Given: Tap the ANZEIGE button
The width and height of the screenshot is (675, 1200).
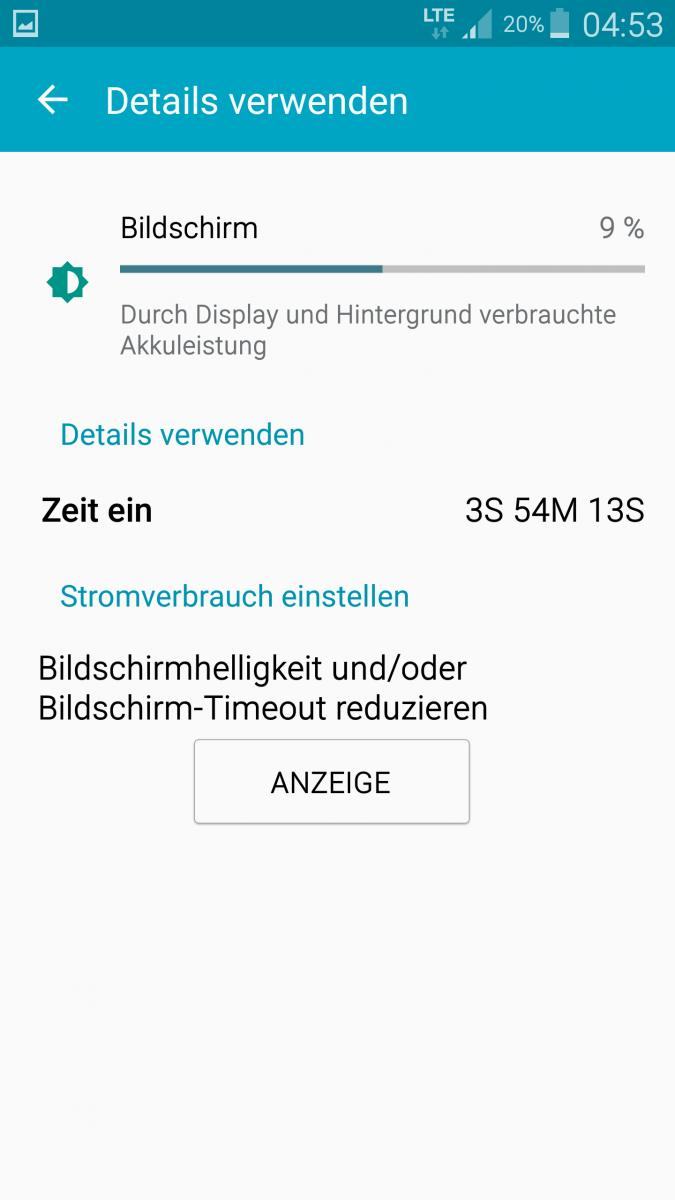Looking at the screenshot, I should 331,782.
